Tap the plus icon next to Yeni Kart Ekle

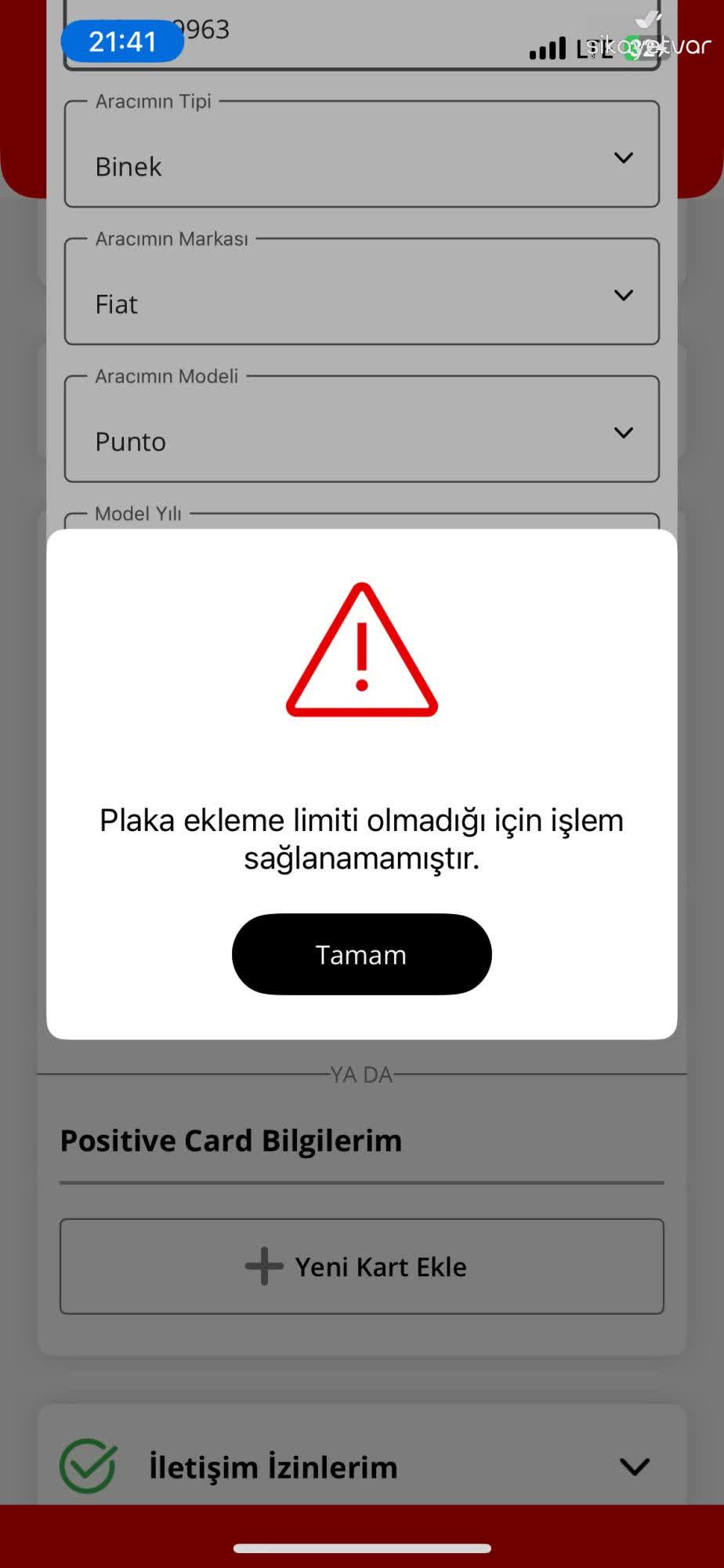click(x=263, y=1267)
